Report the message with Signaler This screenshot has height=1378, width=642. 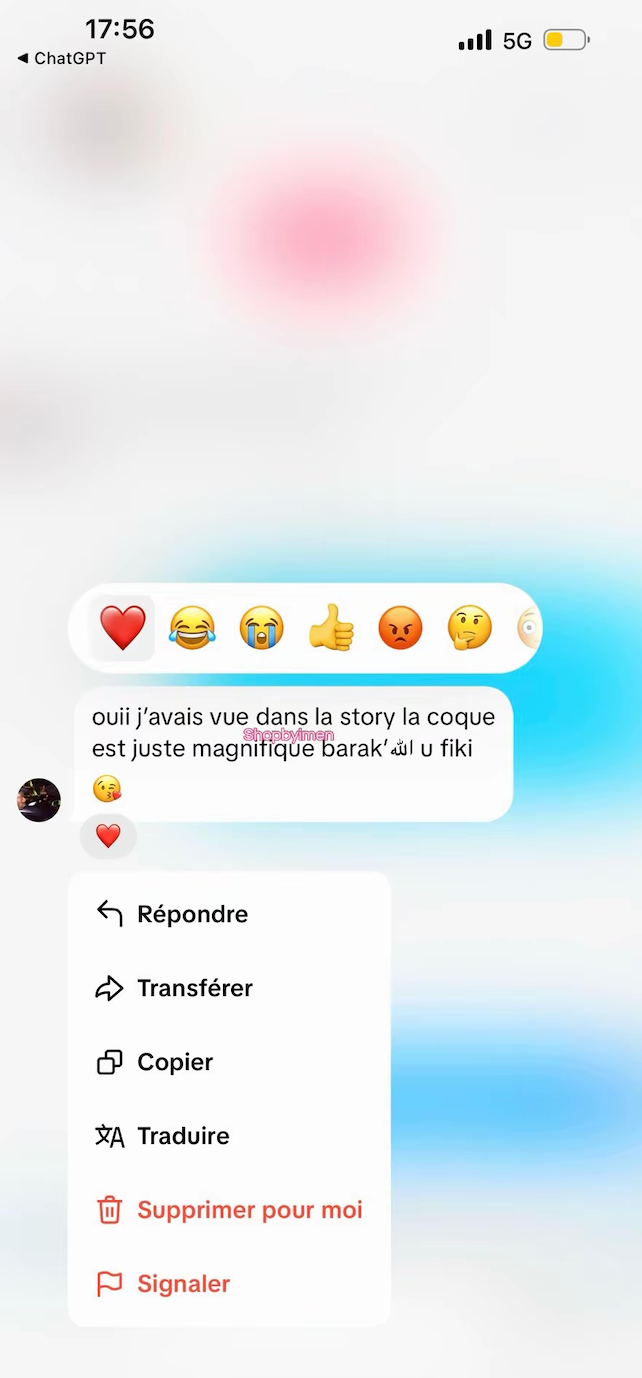pyautogui.click(x=183, y=1284)
